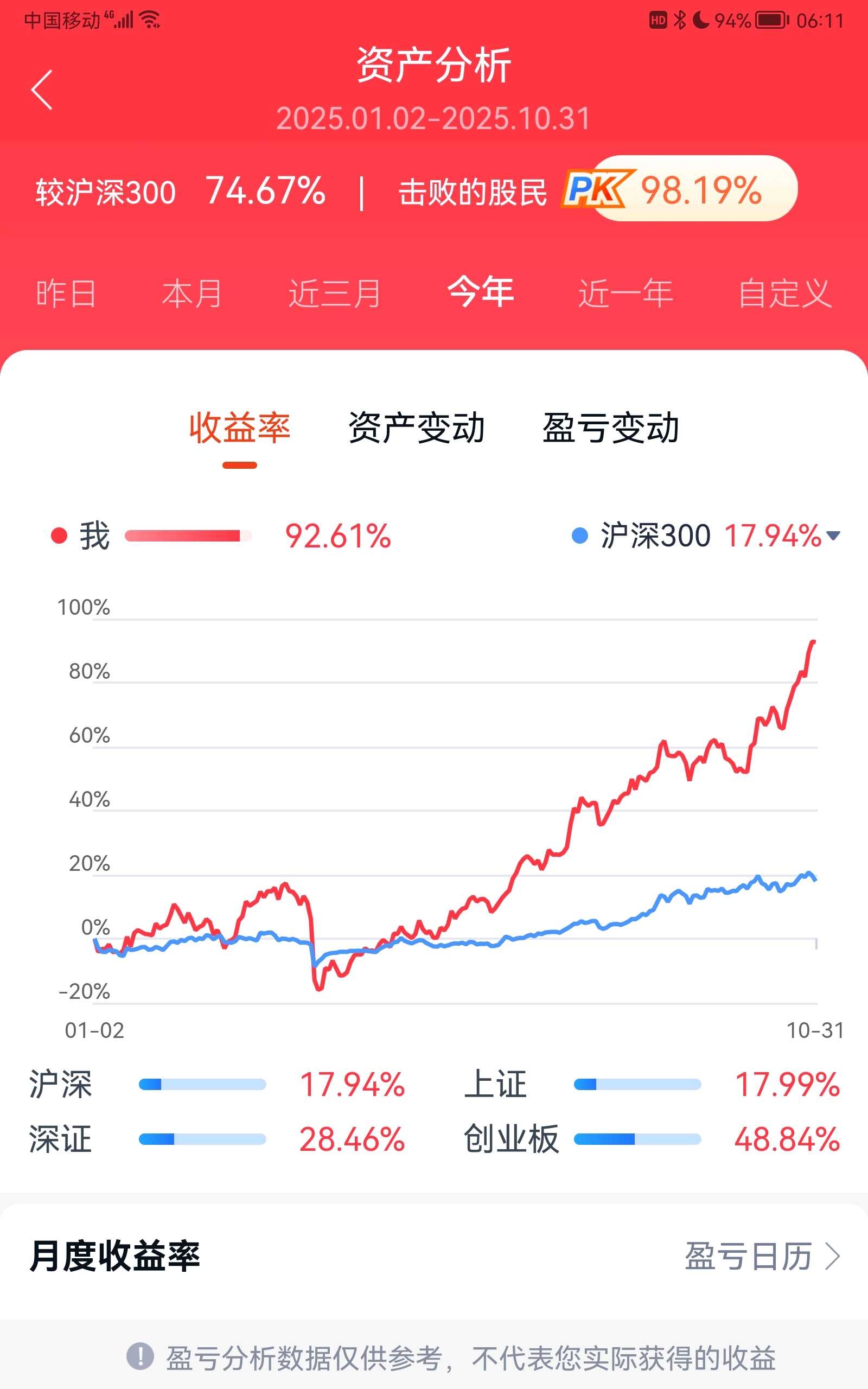Switch to 近一年 period
This screenshot has height=1389, width=868.
click(x=625, y=294)
